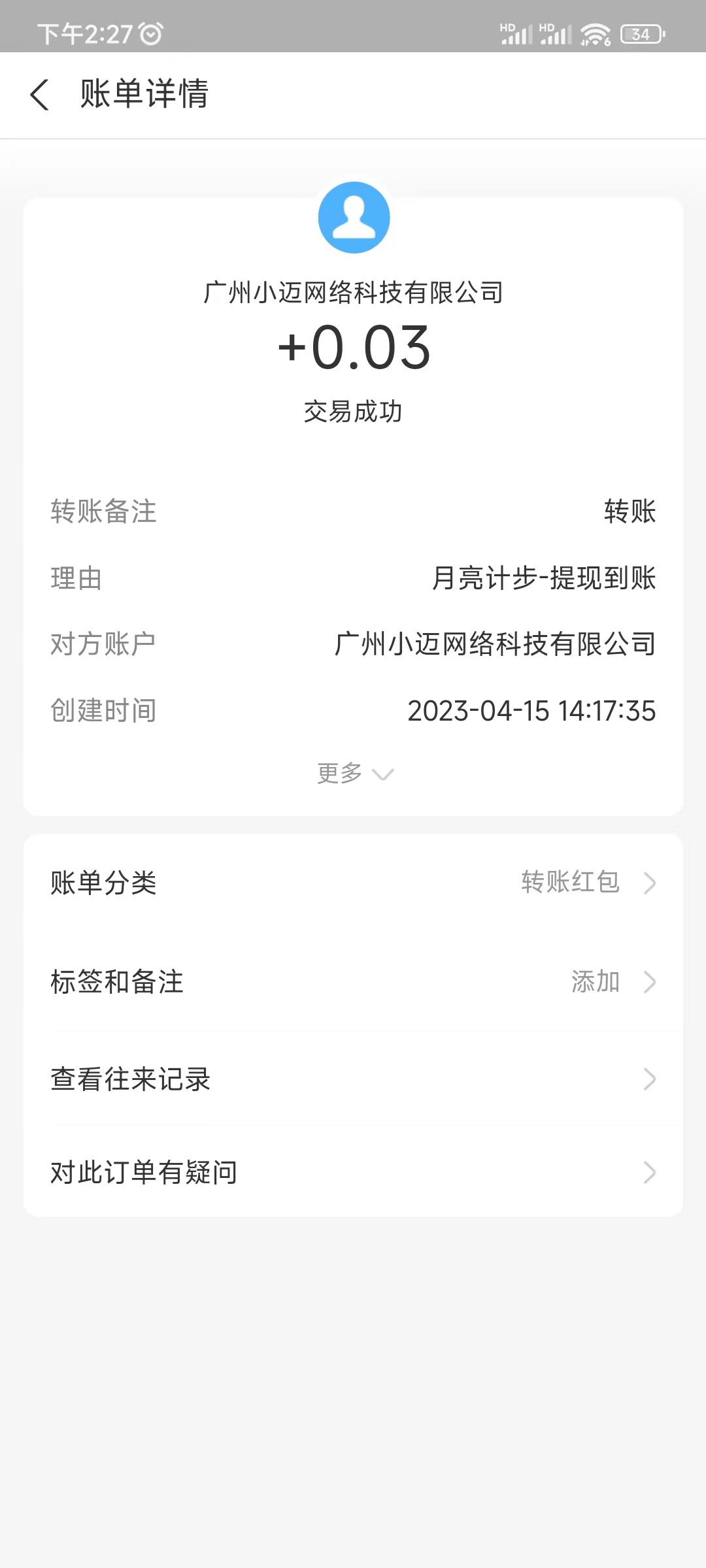Open the 账单详情 title bar
The image size is (706, 1568).
143,95
